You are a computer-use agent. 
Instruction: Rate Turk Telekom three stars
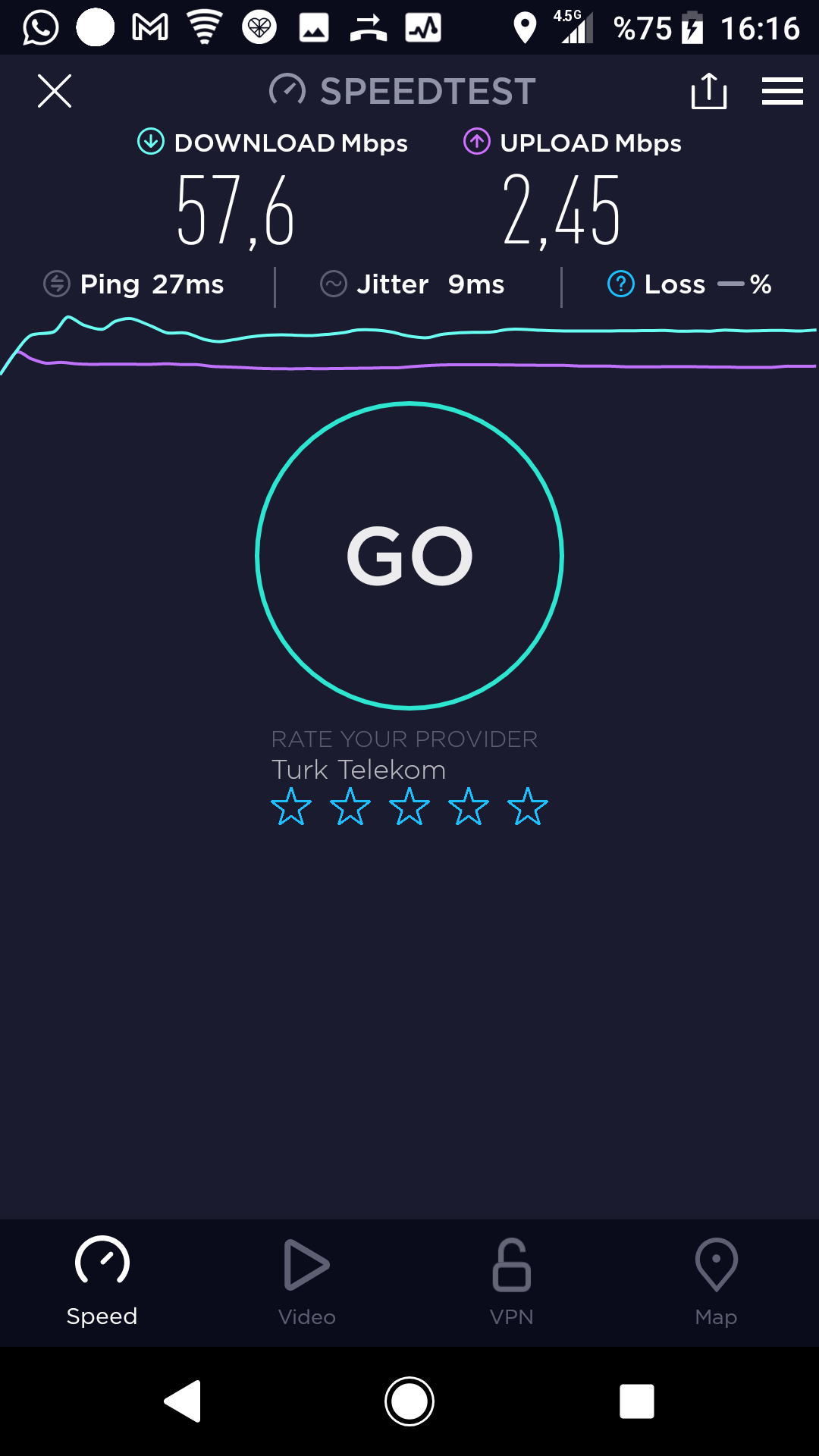coord(409,806)
